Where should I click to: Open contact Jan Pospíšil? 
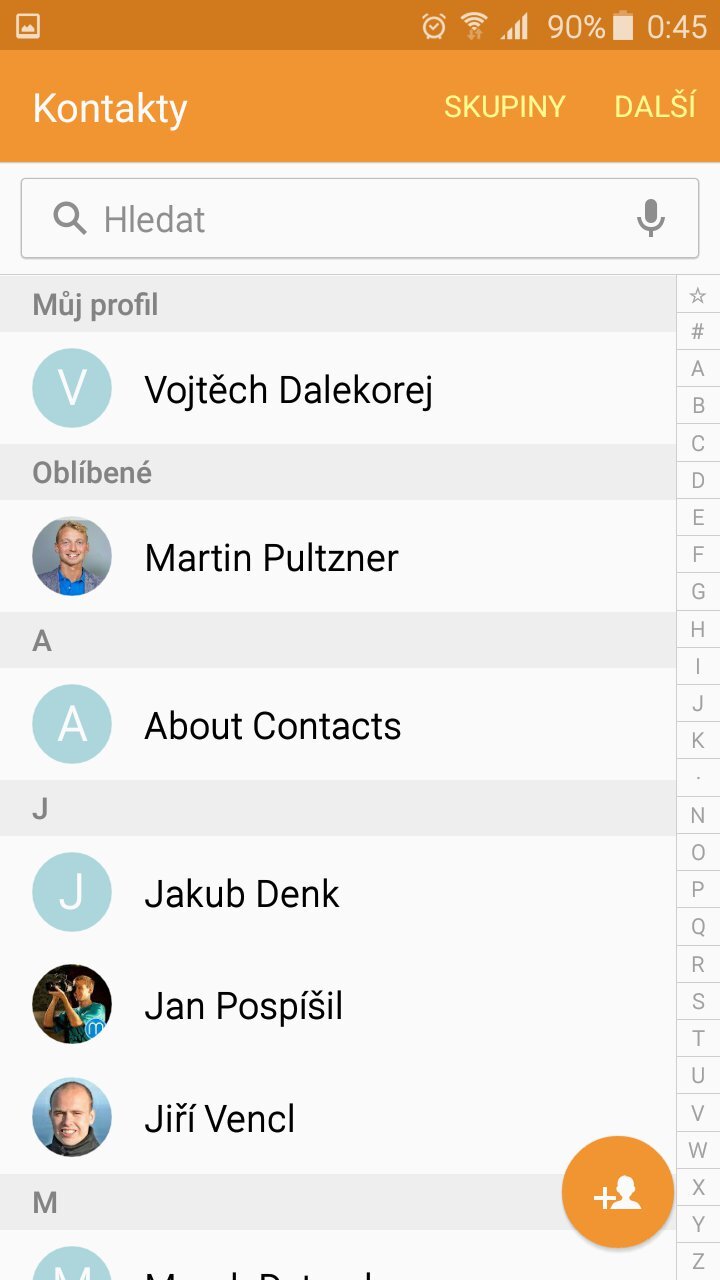coord(243,1005)
